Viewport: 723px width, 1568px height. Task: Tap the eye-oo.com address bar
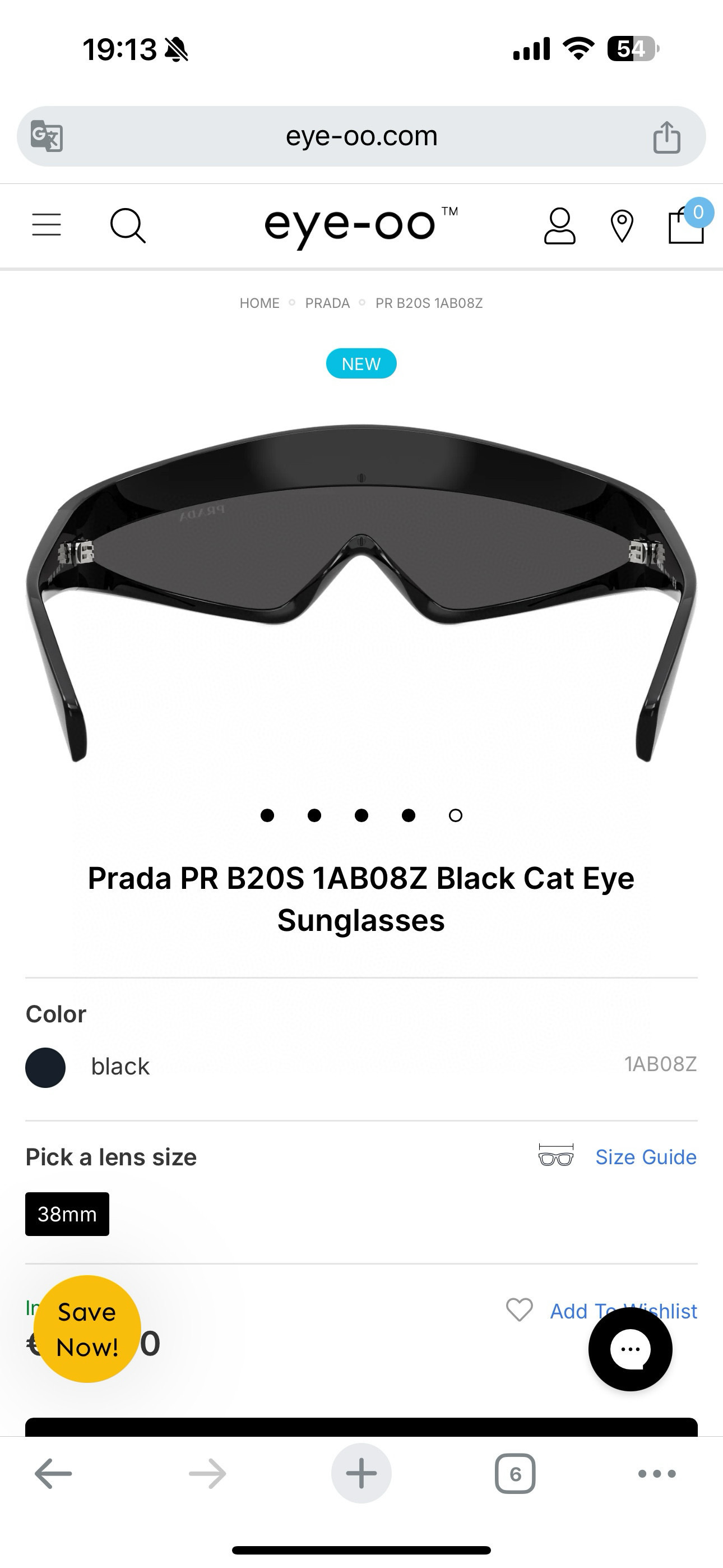361,136
